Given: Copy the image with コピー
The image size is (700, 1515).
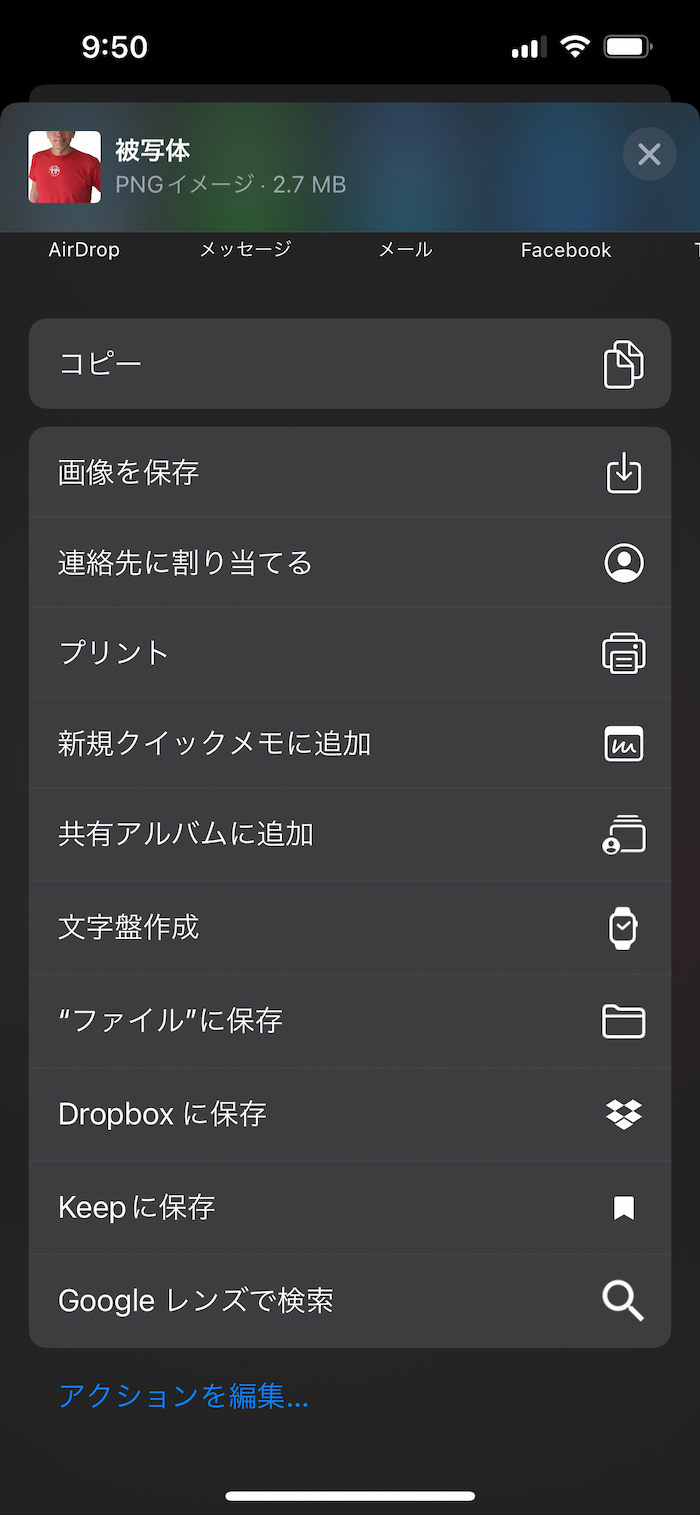Looking at the screenshot, I should [350, 363].
